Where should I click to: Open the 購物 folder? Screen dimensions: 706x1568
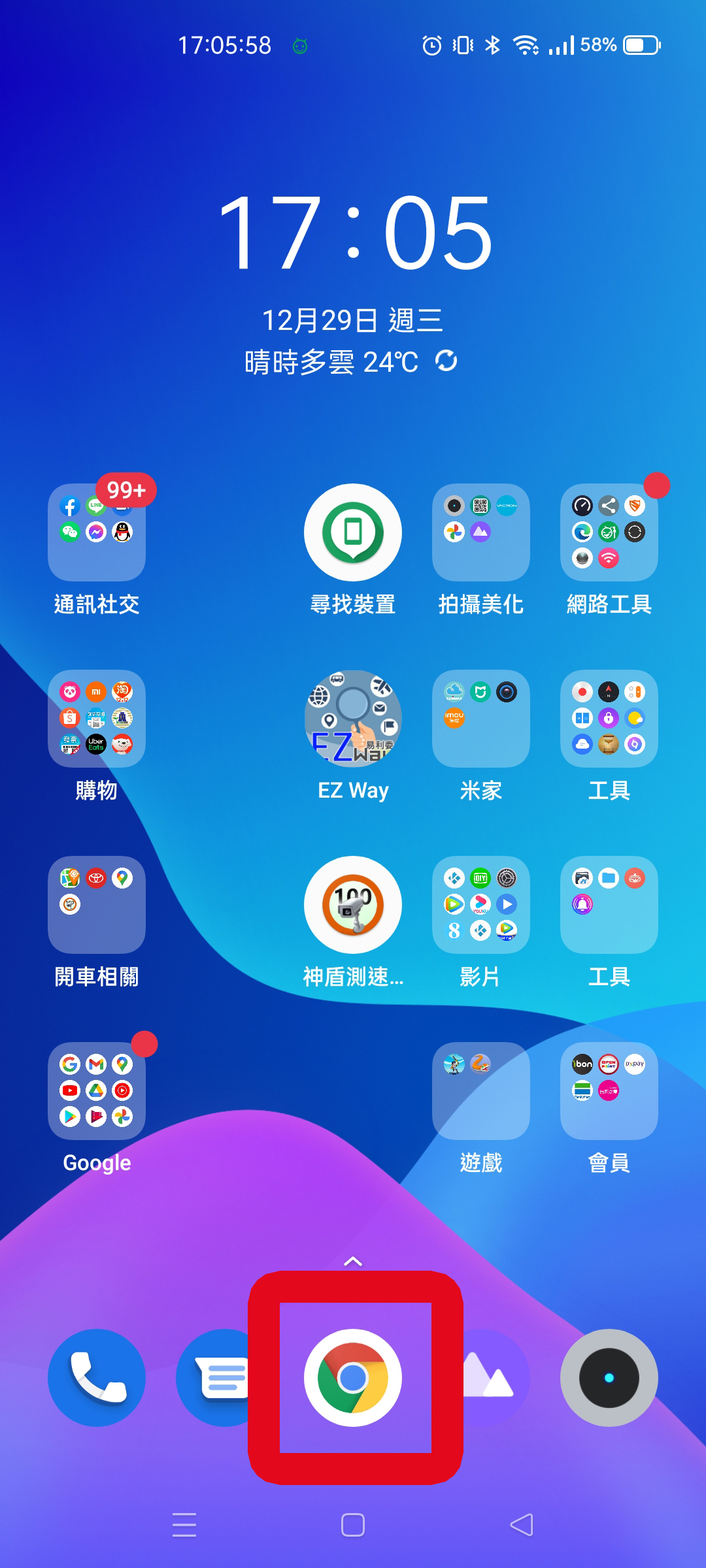(97, 719)
